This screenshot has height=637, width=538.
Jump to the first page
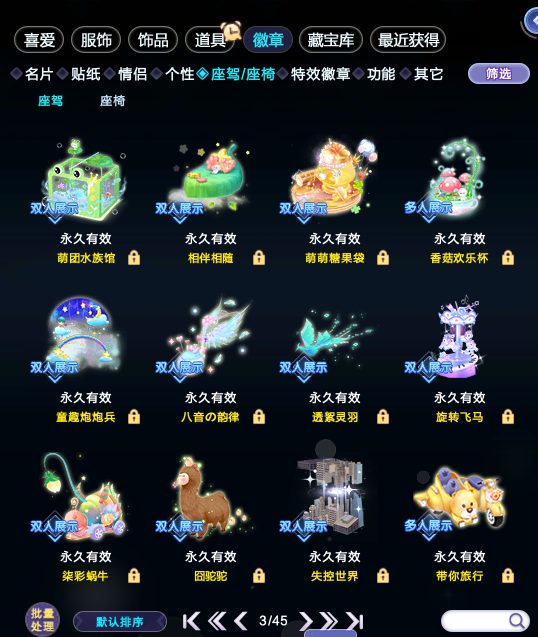pos(191,621)
